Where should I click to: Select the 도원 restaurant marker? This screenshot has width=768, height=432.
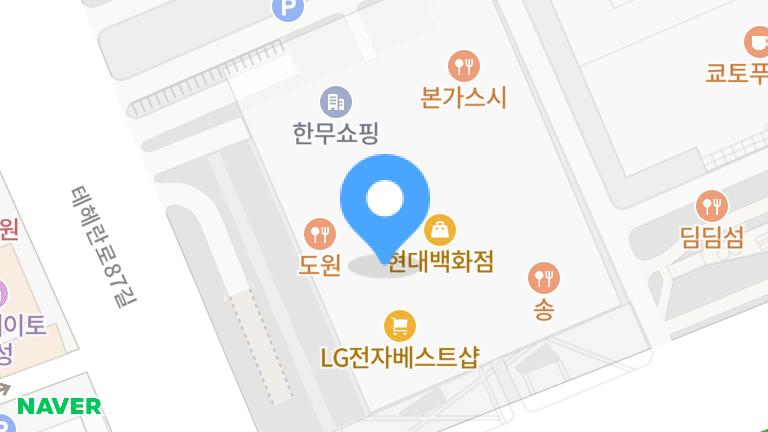click(x=320, y=235)
